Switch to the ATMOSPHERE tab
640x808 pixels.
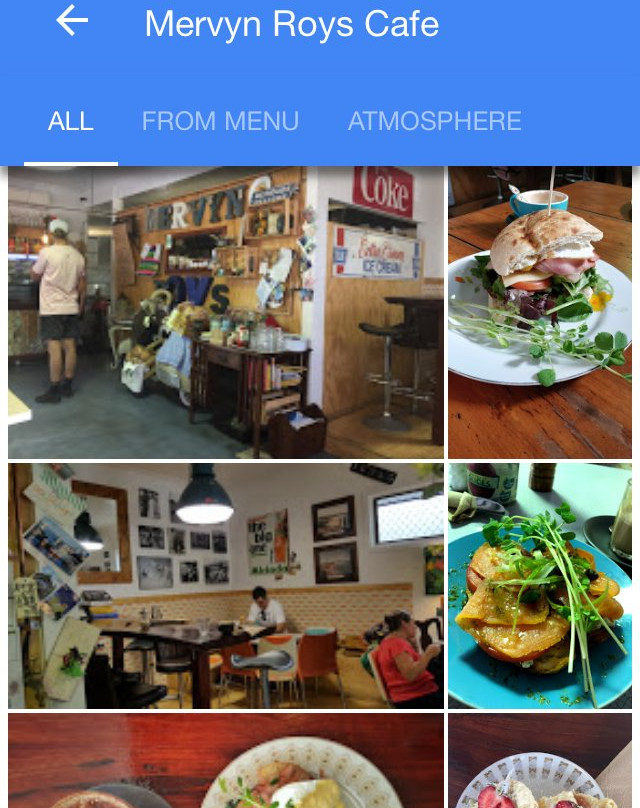point(434,122)
